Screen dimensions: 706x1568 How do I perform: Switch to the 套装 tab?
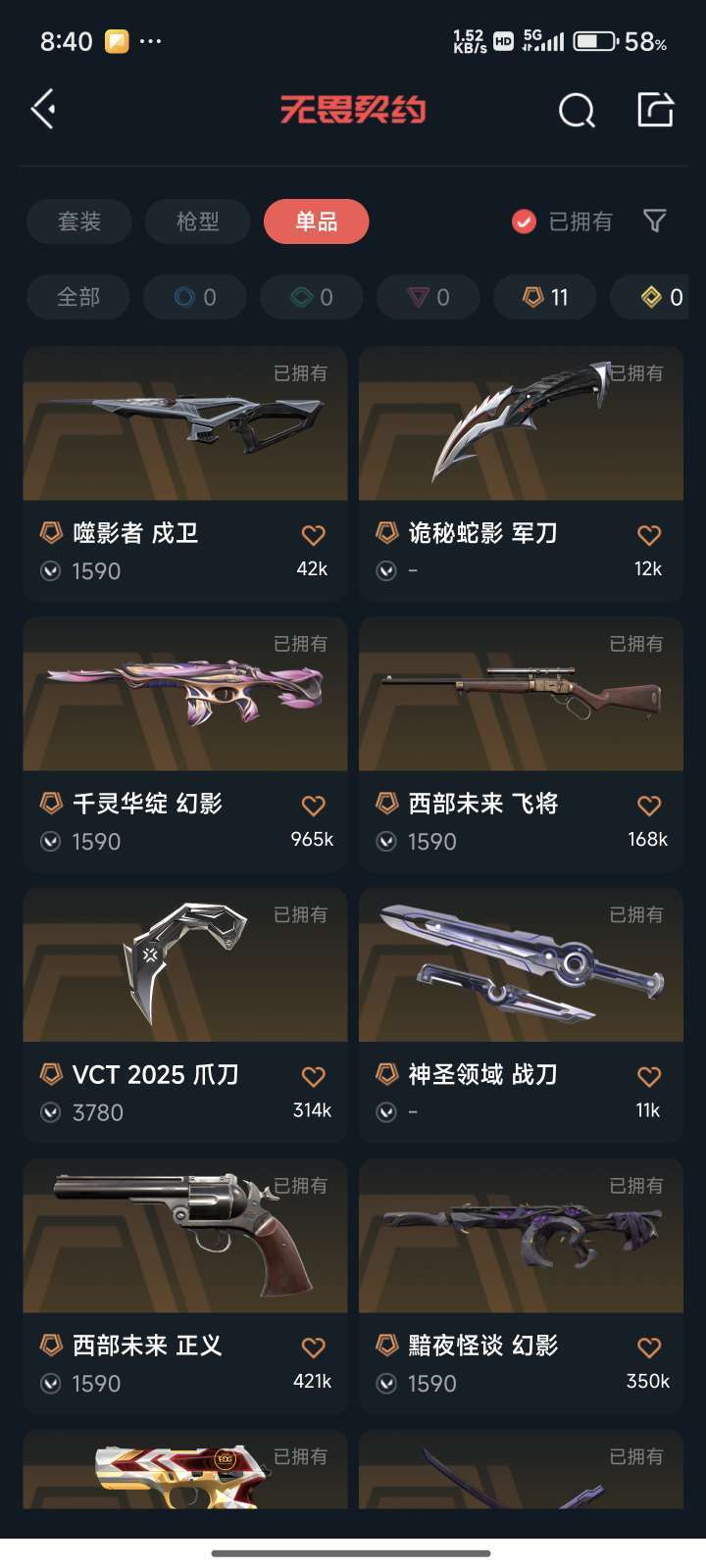point(79,221)
